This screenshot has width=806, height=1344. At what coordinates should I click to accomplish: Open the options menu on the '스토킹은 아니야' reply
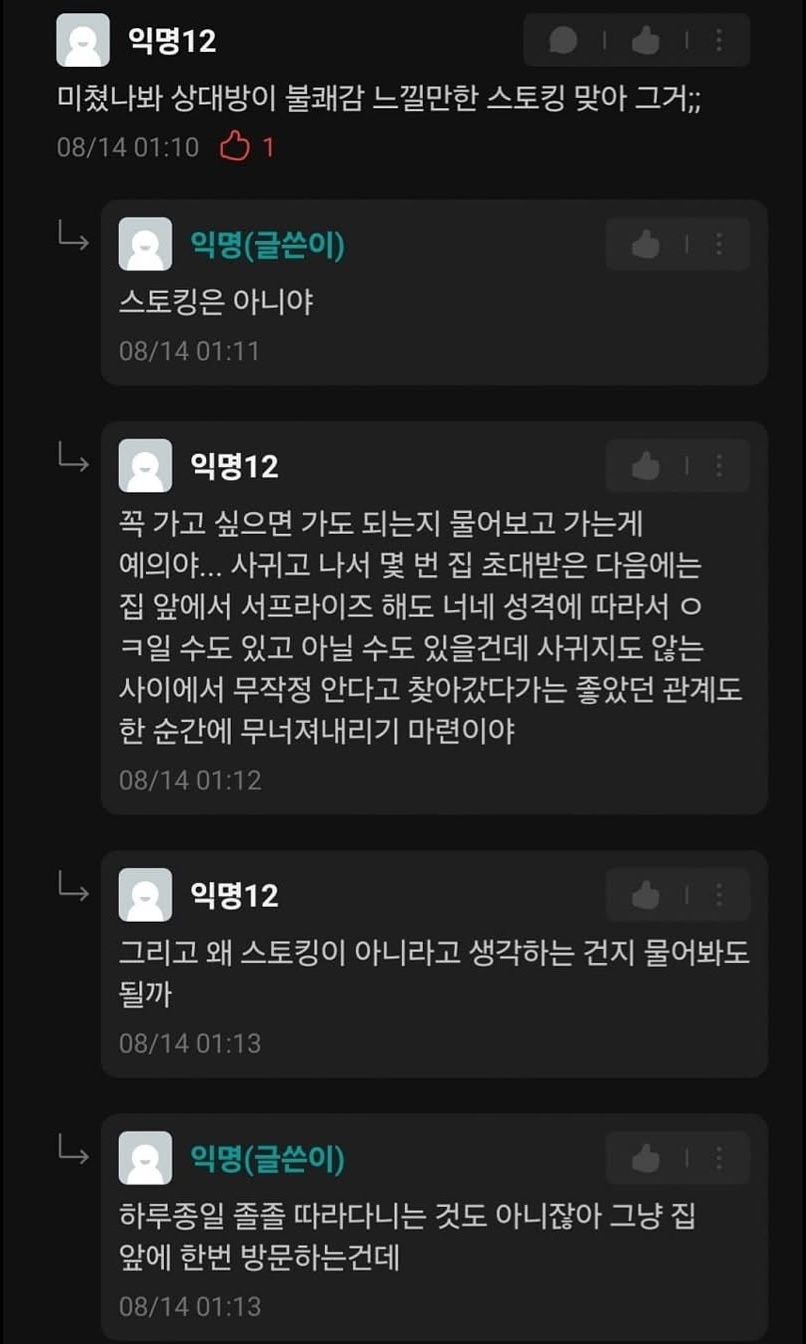[718, 243]
